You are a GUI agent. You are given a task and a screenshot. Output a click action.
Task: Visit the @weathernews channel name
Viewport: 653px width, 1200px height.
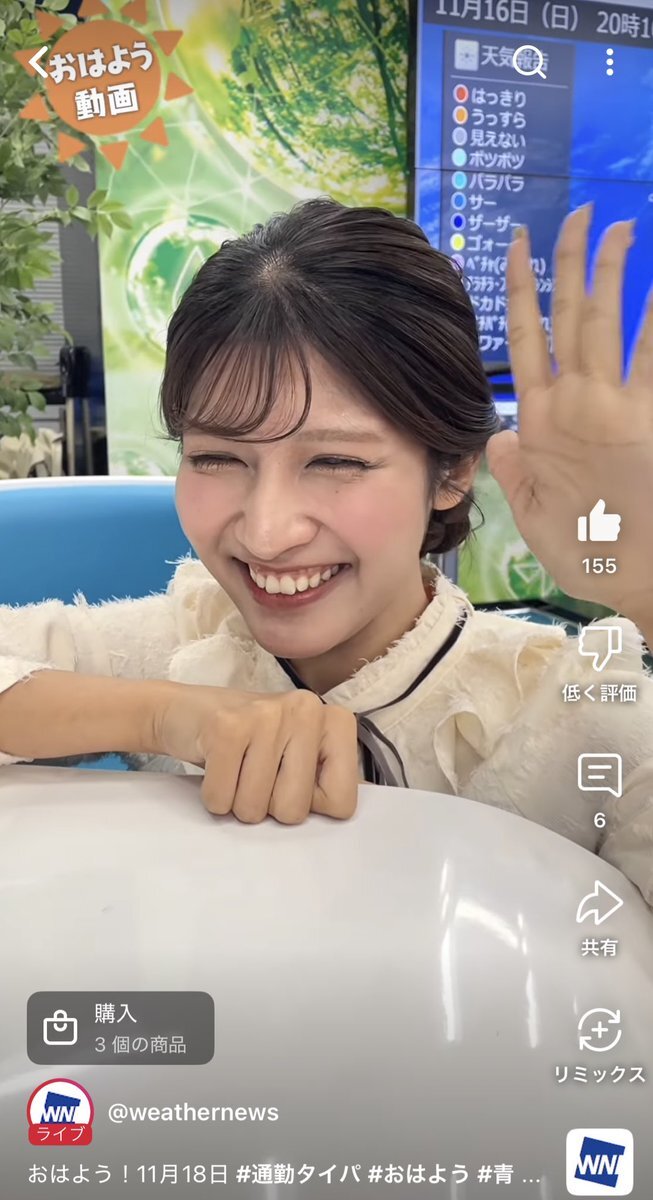coord(193,1112)
